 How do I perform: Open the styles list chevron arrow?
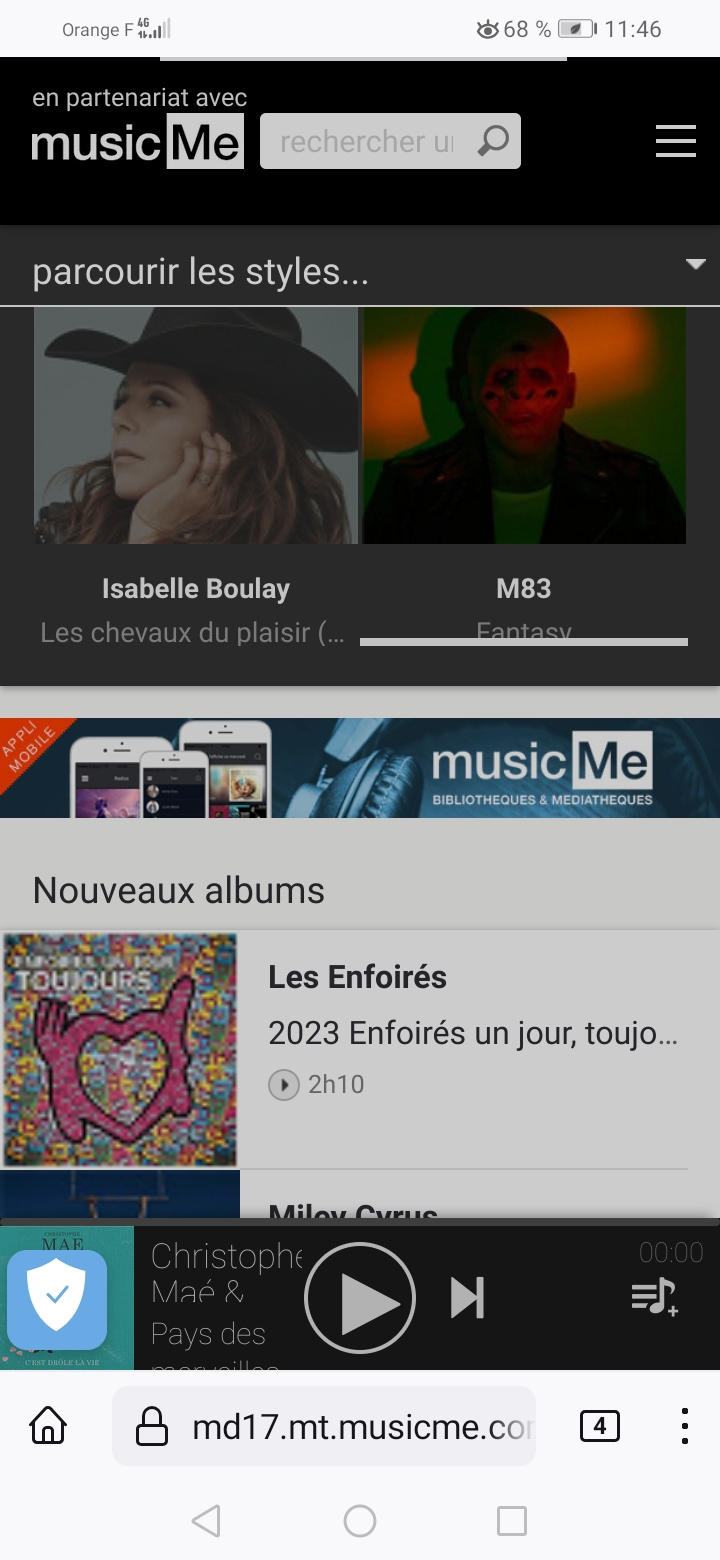pyautogui.click(x=696, y=265)
